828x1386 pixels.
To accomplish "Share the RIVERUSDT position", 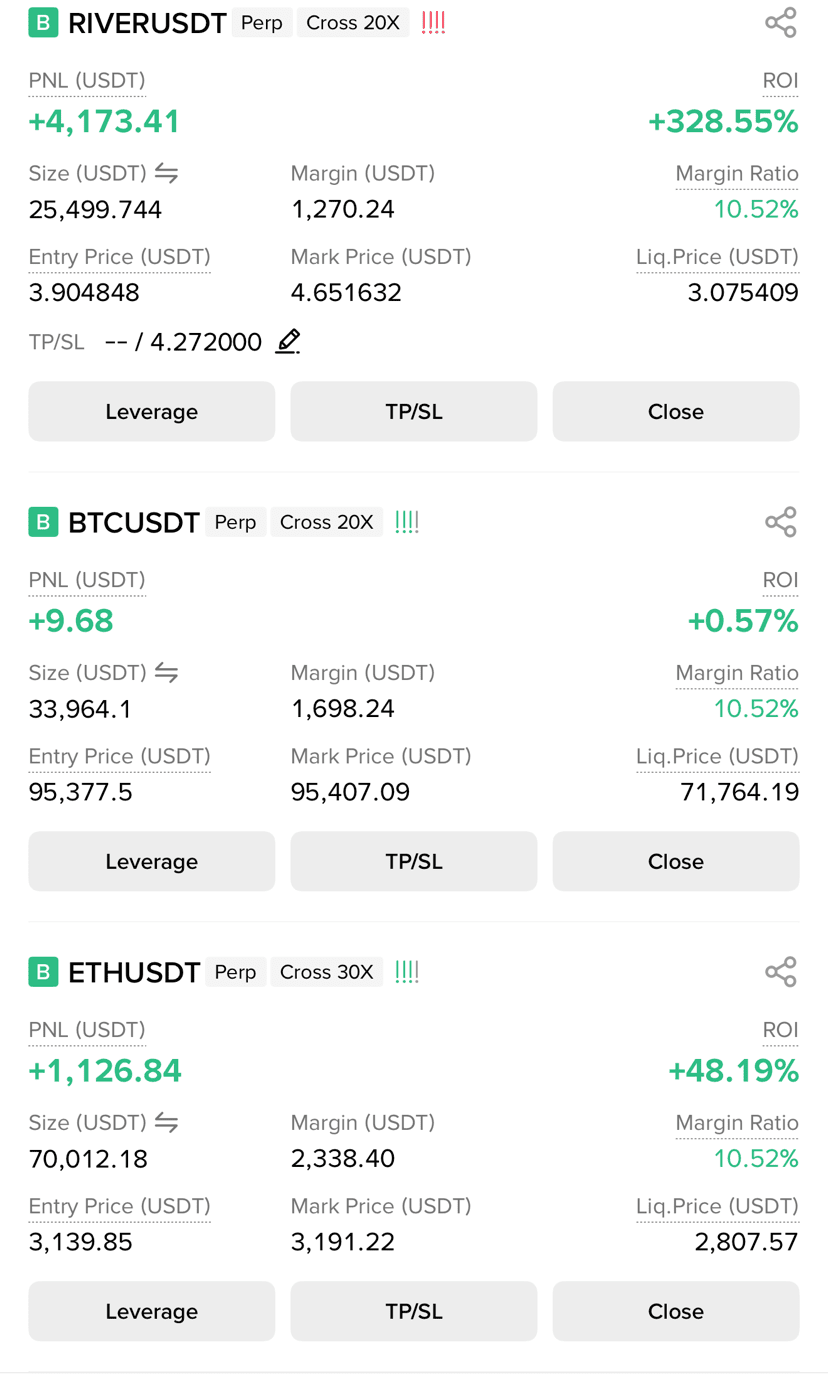I will click(780, 23).
